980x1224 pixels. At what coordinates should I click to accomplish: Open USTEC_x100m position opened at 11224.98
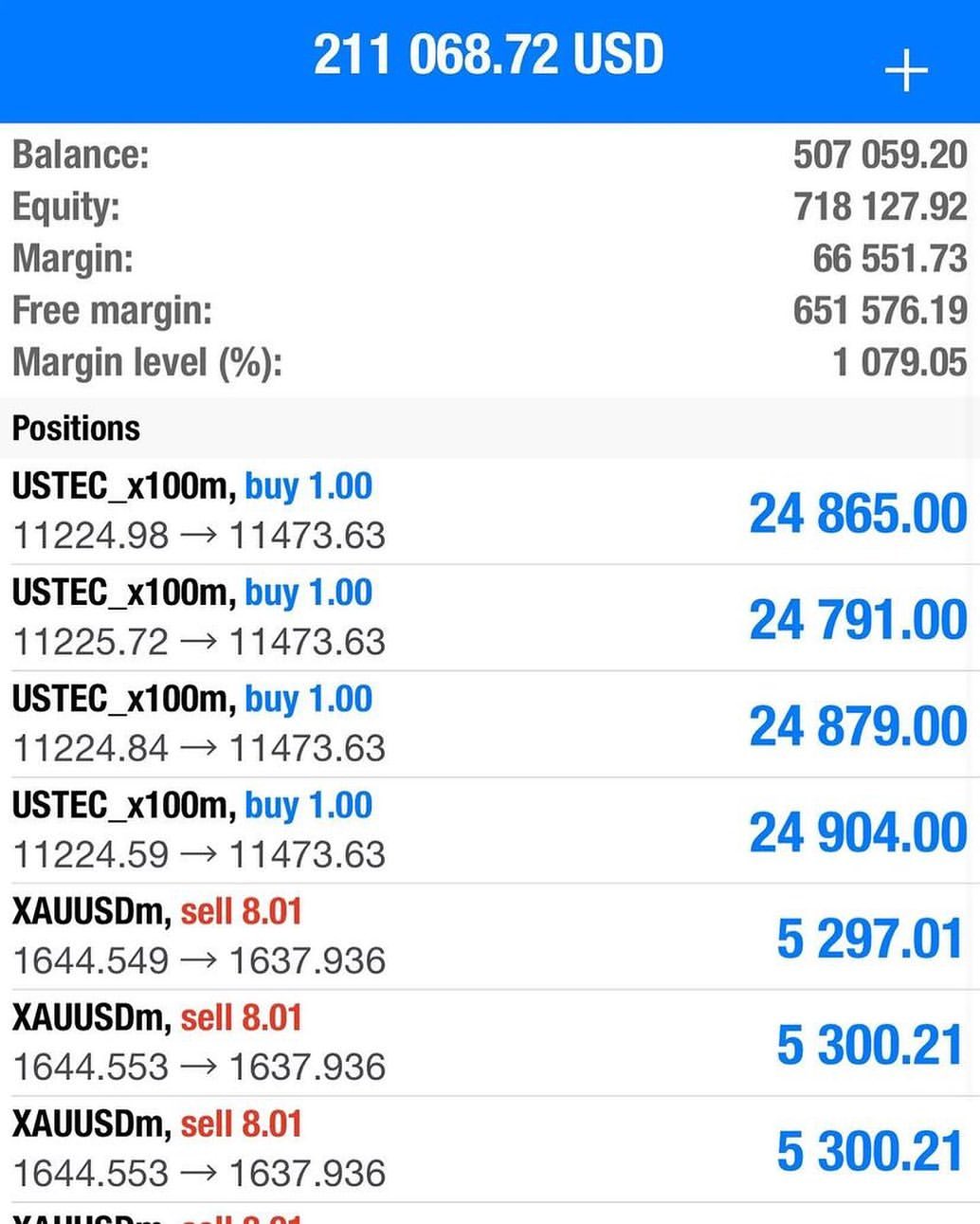tap(490, 512)
